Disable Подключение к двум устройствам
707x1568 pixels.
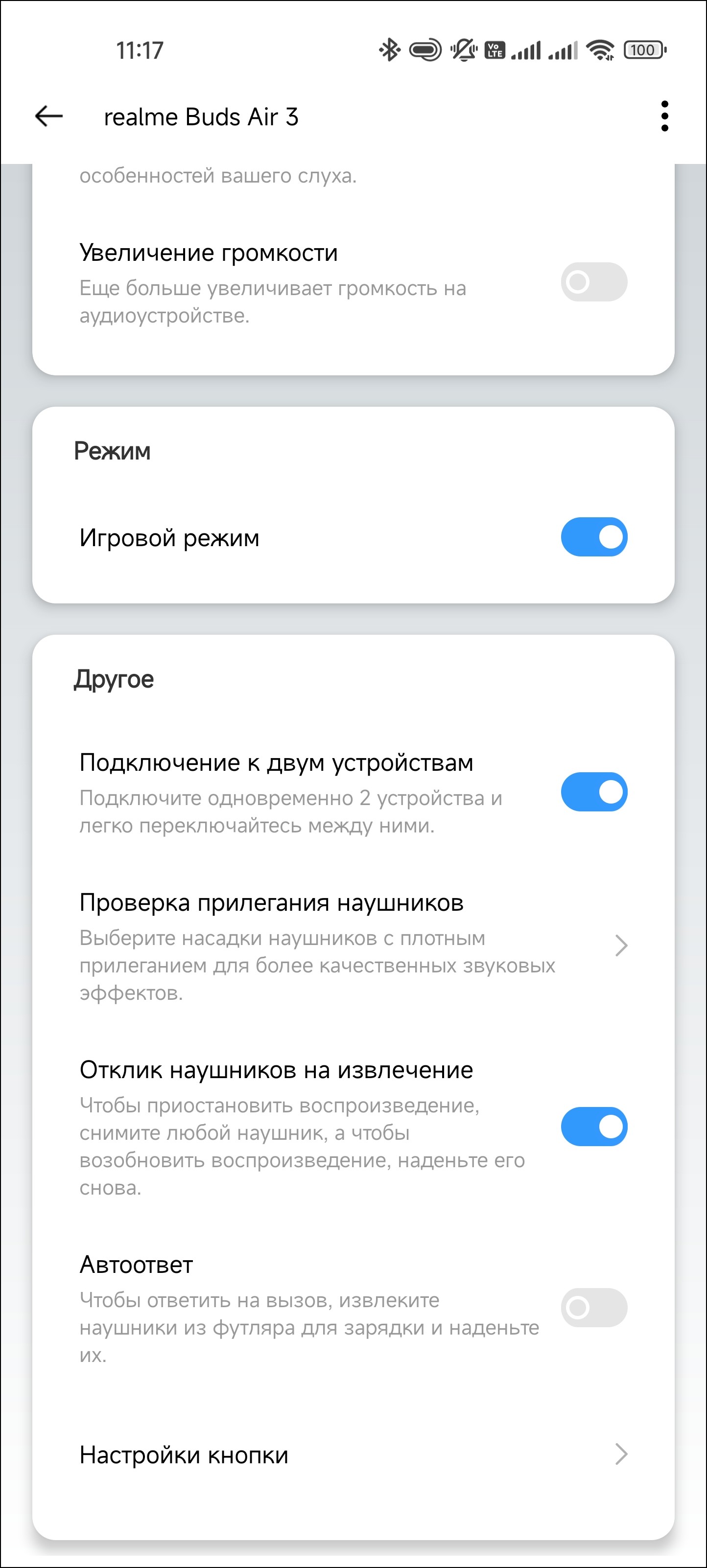pos(594,792)
